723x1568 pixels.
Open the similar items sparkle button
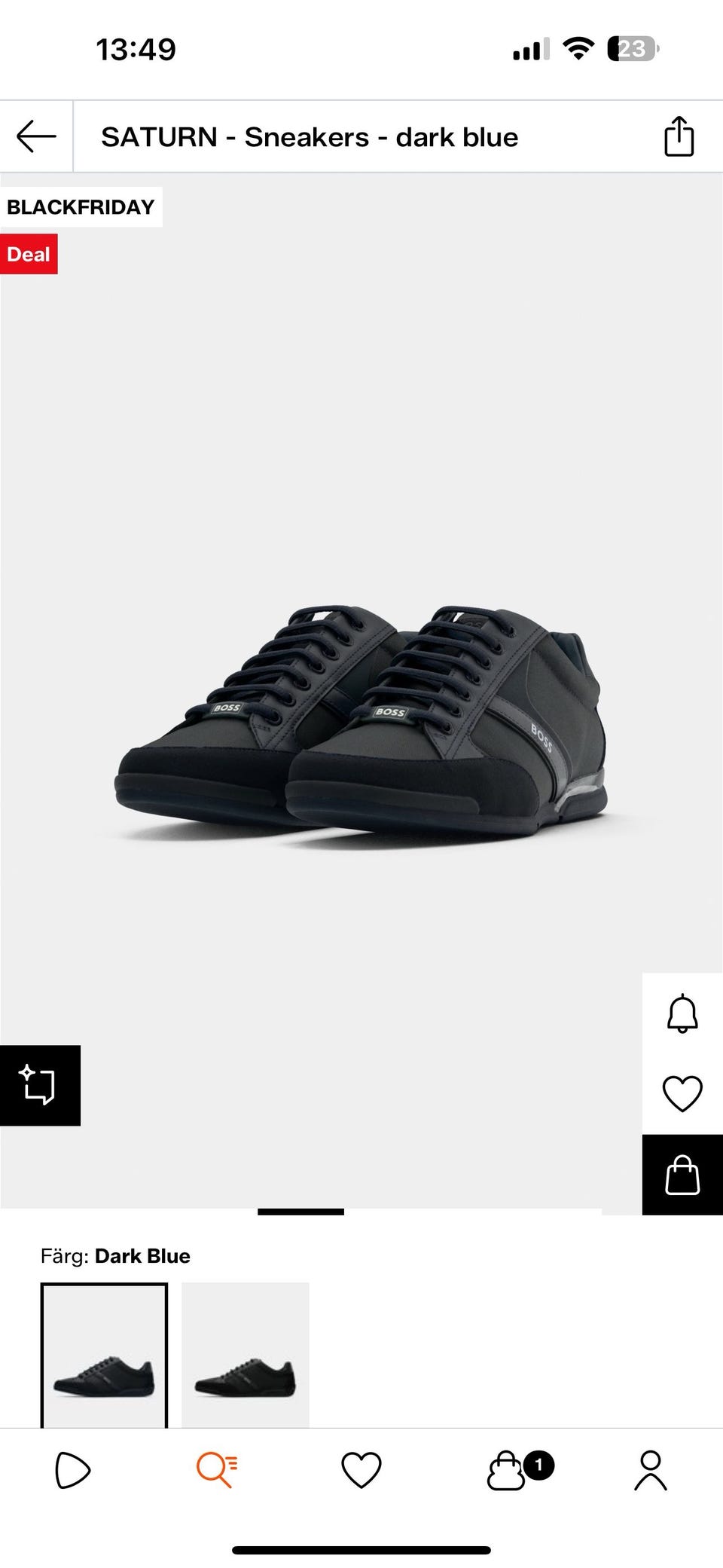point(40,1086)
